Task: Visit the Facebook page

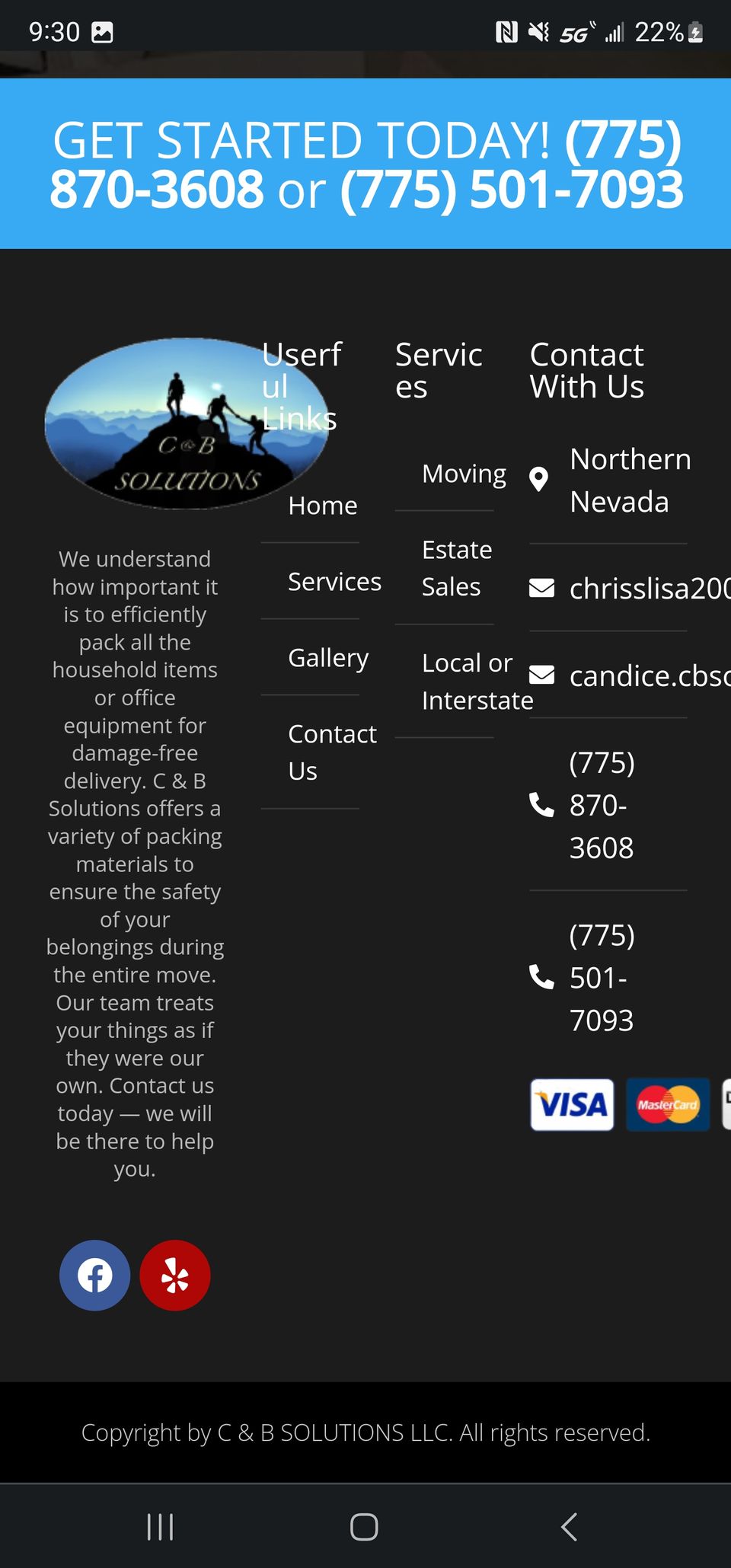Action: click(95, 1276)
